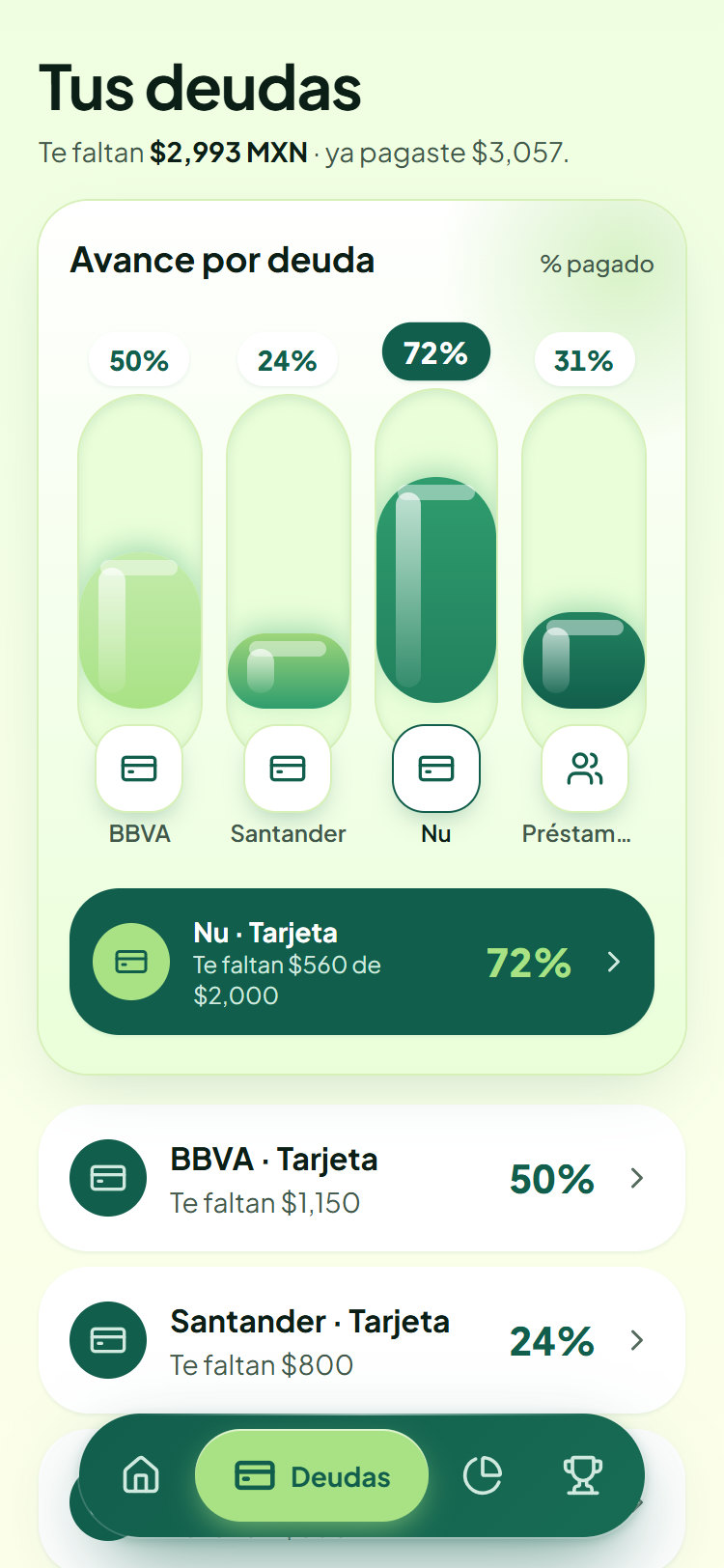Switch to the Deudas tab

(312, 1475)
